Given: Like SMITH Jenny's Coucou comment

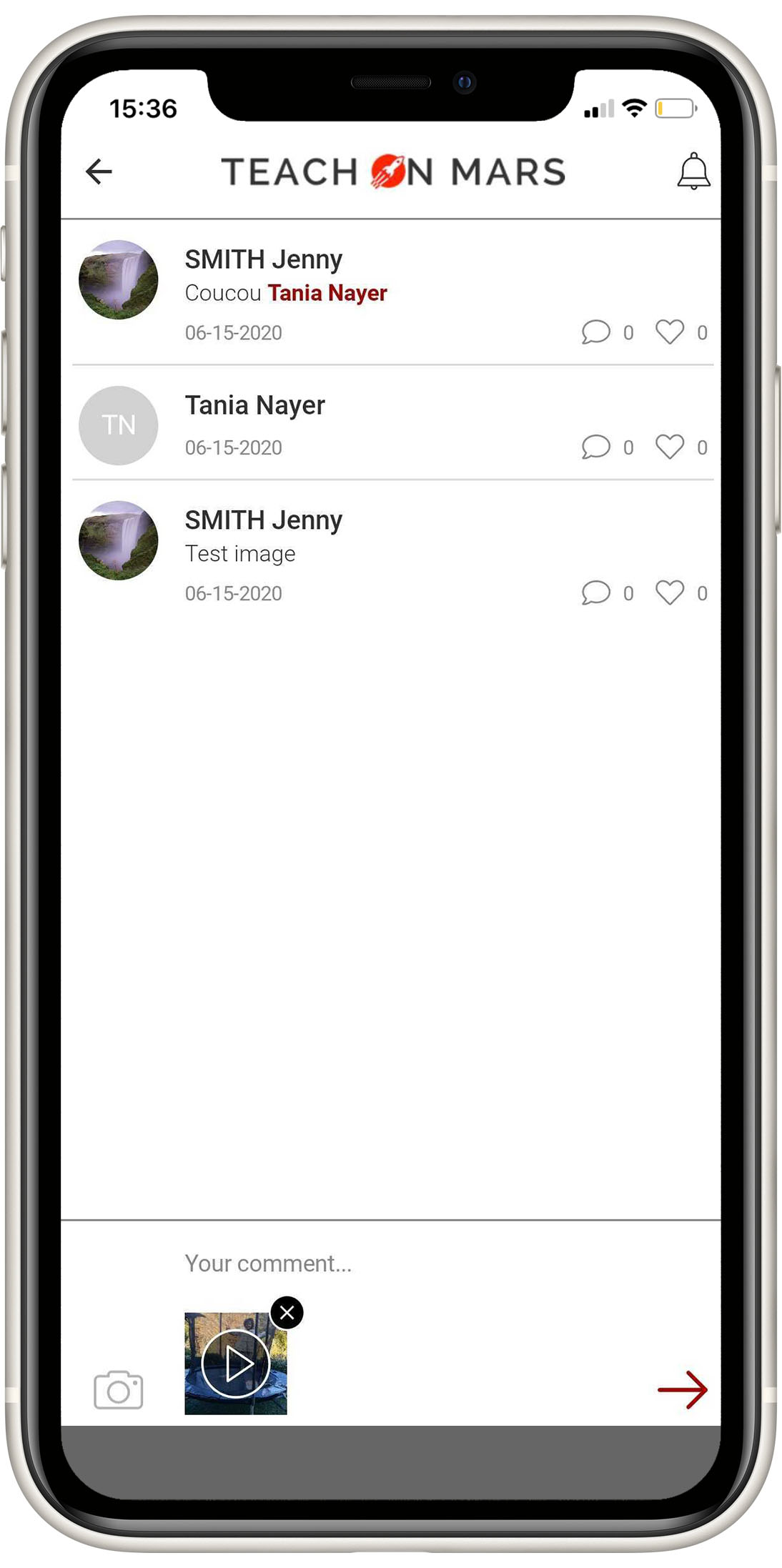Looking at the screenshot, I should [x=670, y=332].
